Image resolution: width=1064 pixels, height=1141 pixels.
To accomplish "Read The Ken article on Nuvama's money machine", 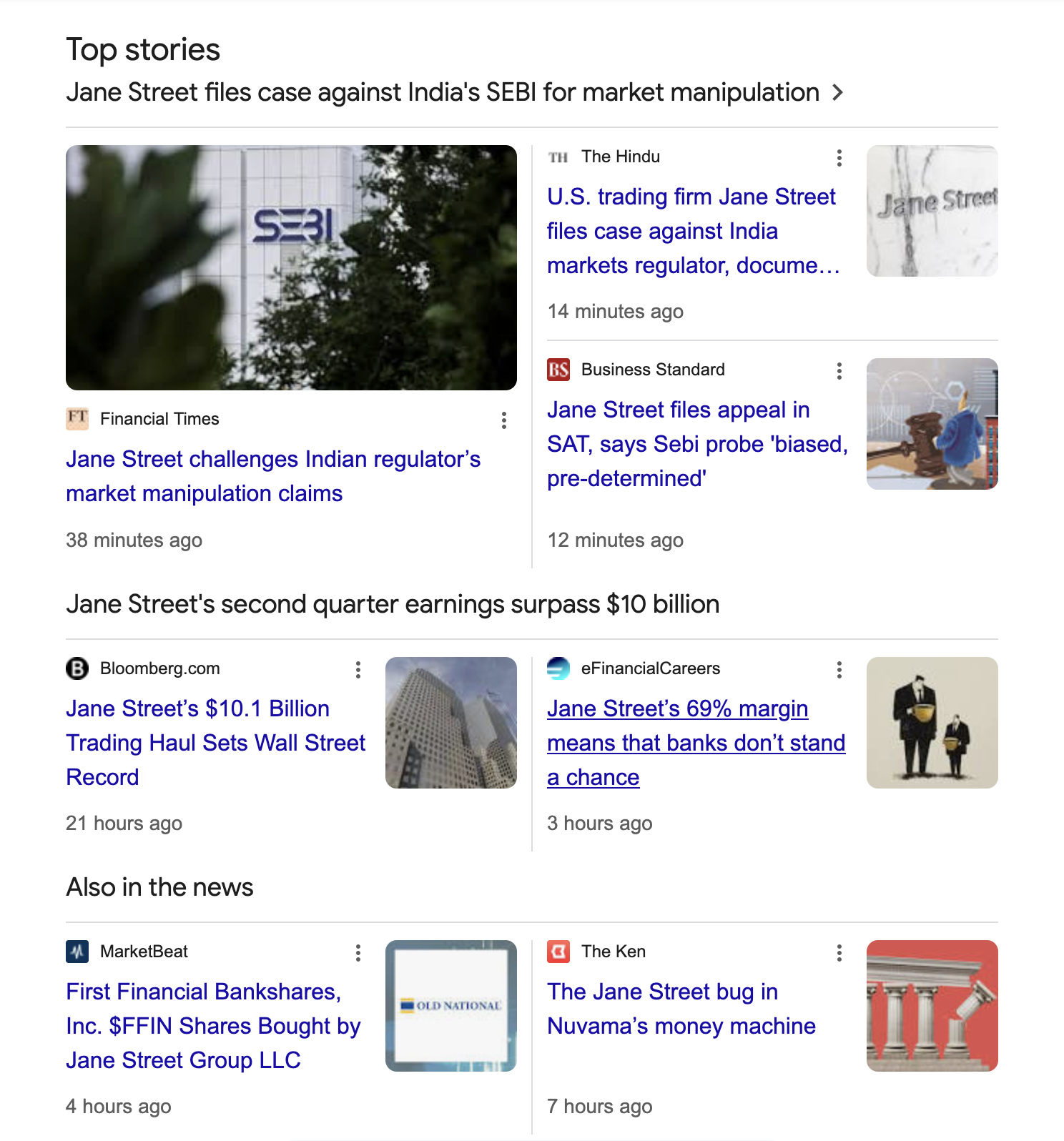I will [x=681, y=1009].
